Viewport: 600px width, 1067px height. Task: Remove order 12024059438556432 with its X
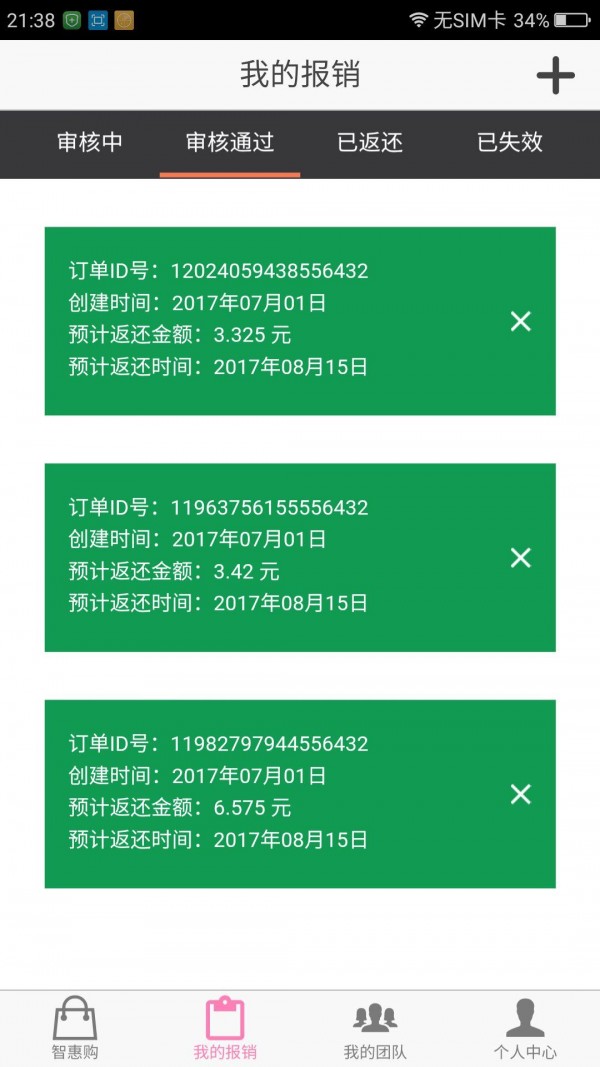[x=520, y=321]
